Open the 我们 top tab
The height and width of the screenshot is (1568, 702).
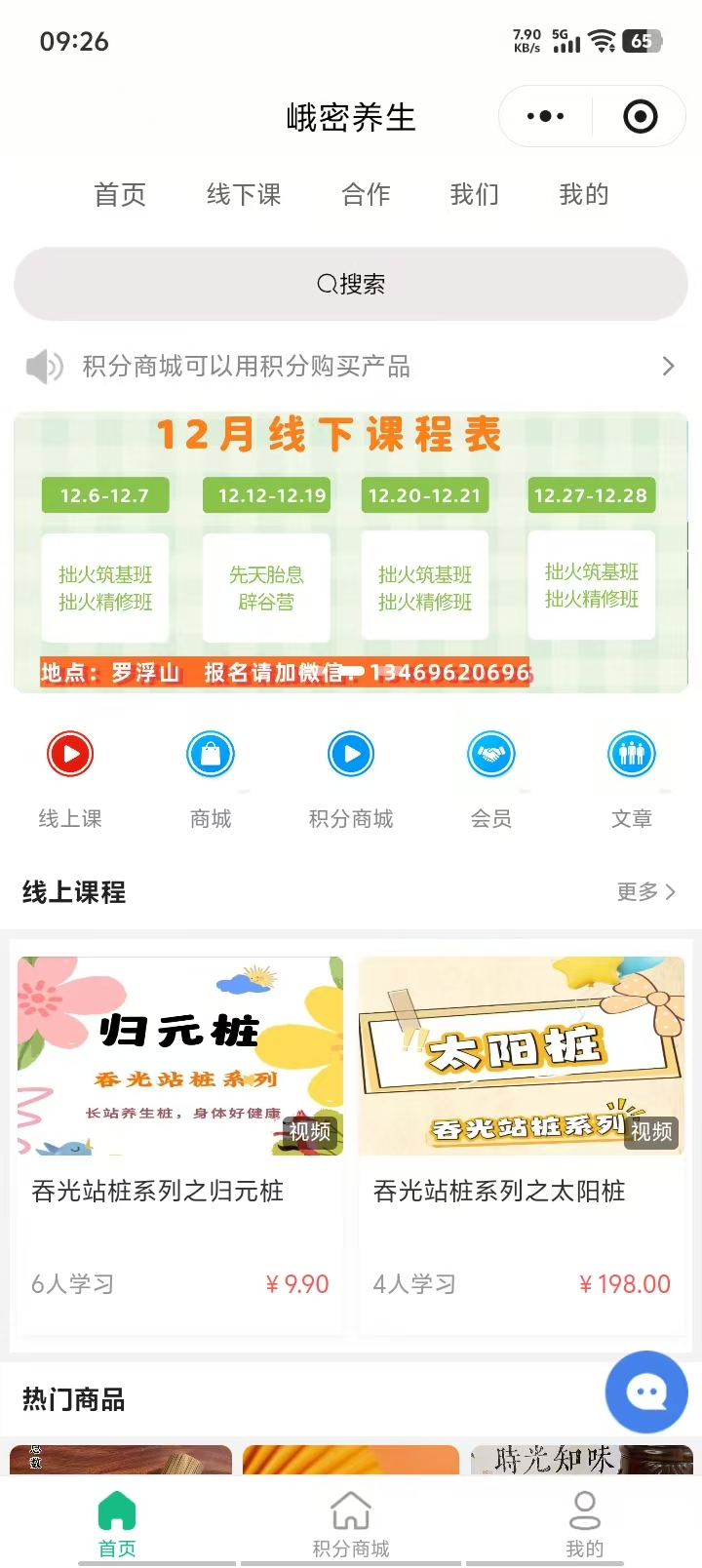475,194
